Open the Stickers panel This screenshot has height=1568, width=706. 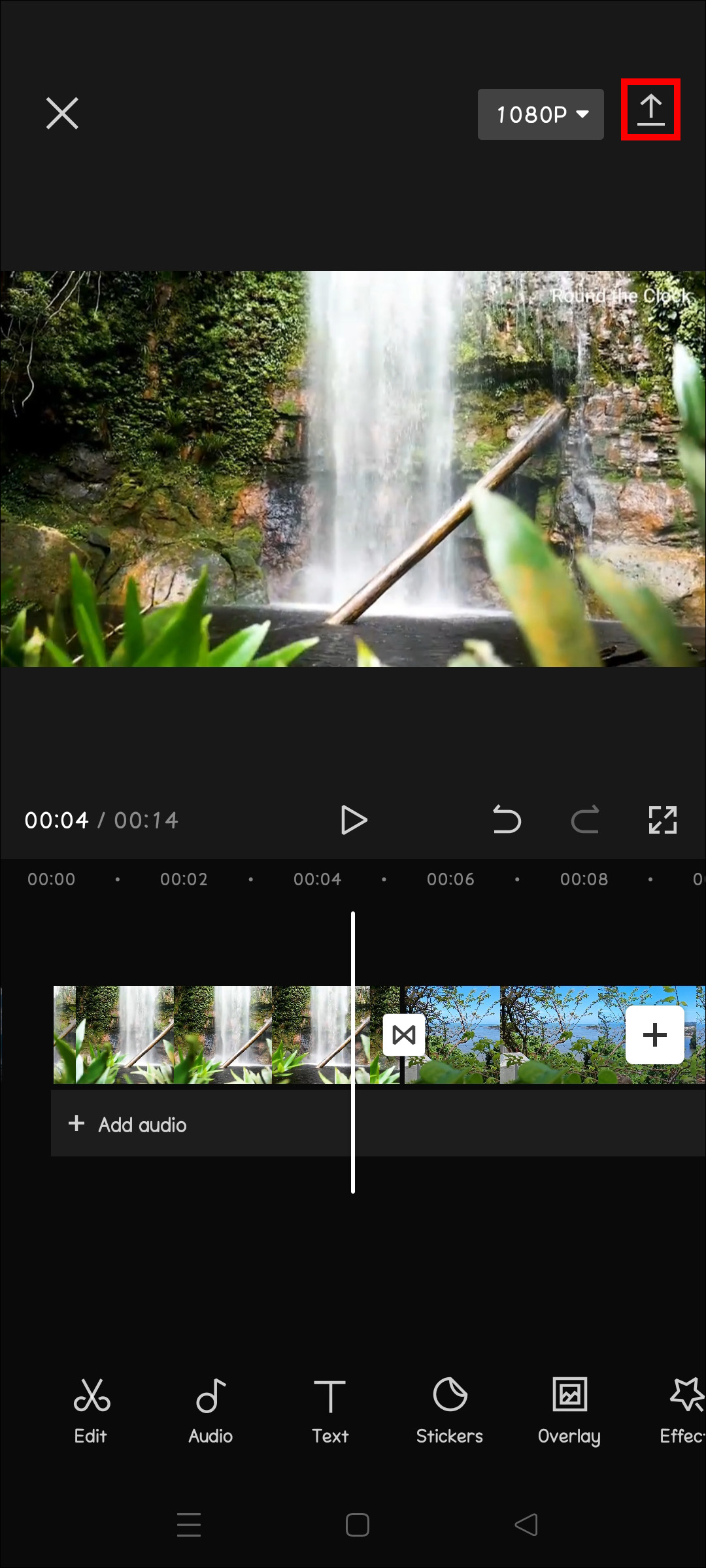(450, 1411)
